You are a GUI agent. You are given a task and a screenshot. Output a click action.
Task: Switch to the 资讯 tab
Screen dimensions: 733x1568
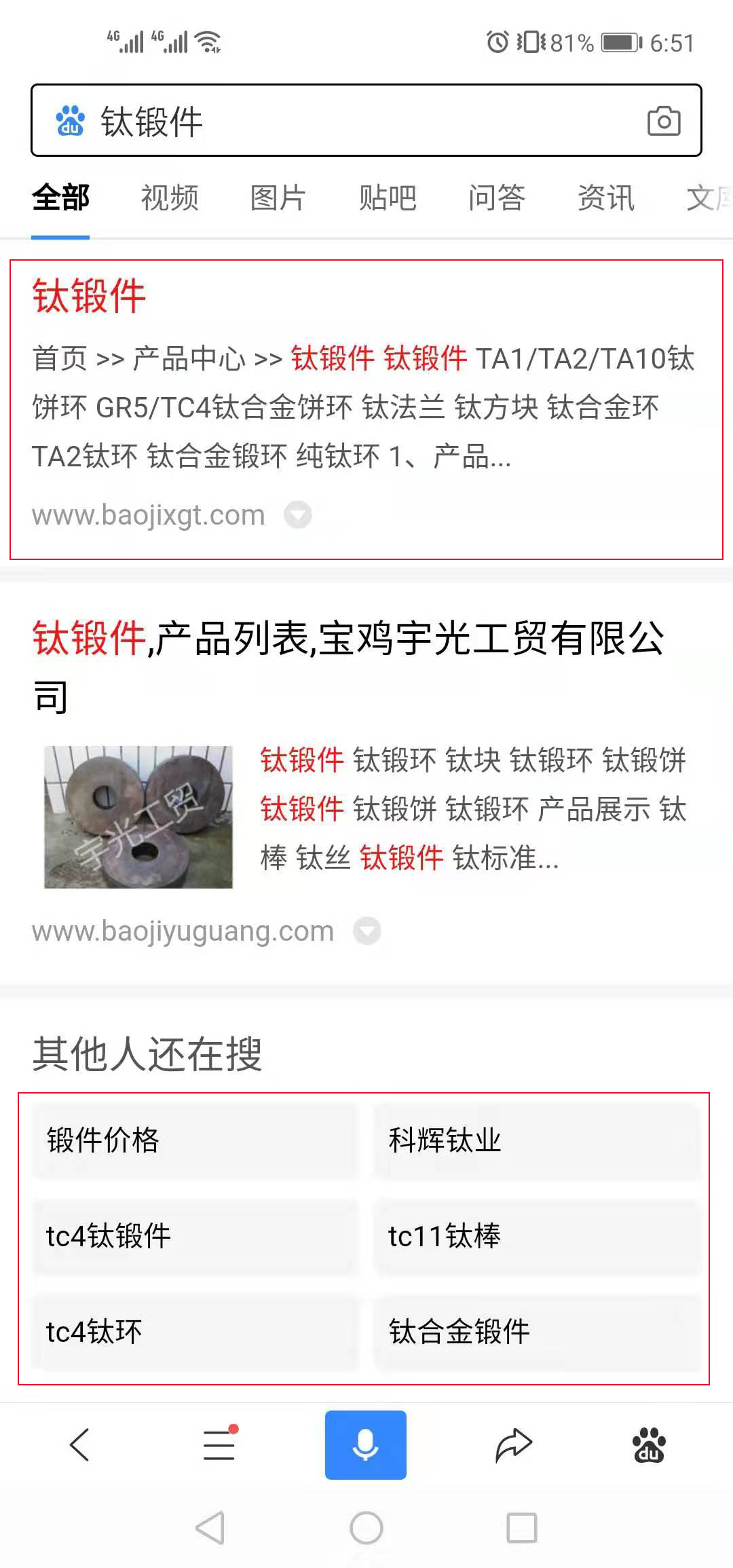[x=606, y=198]
